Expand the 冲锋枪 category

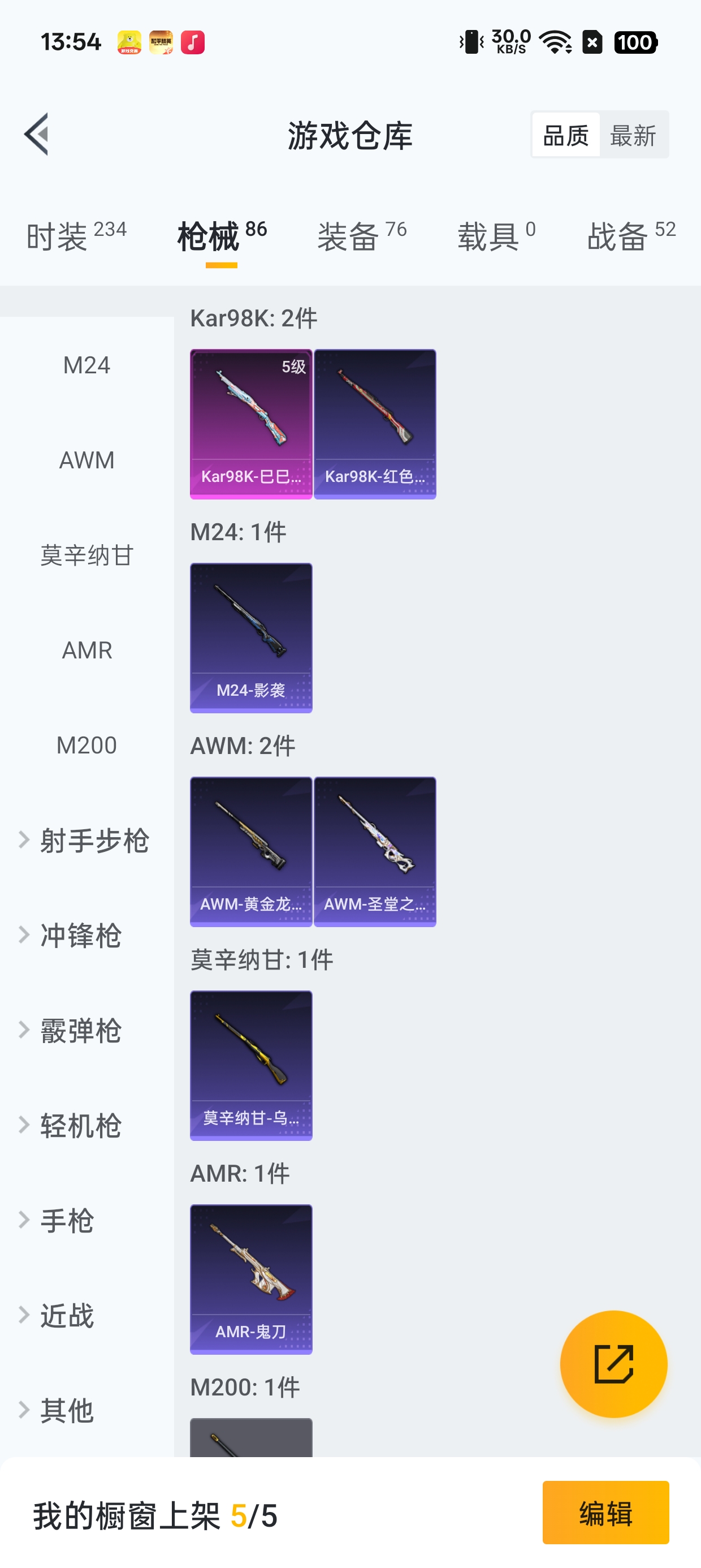pyautogui.click(x=87, y=935)
